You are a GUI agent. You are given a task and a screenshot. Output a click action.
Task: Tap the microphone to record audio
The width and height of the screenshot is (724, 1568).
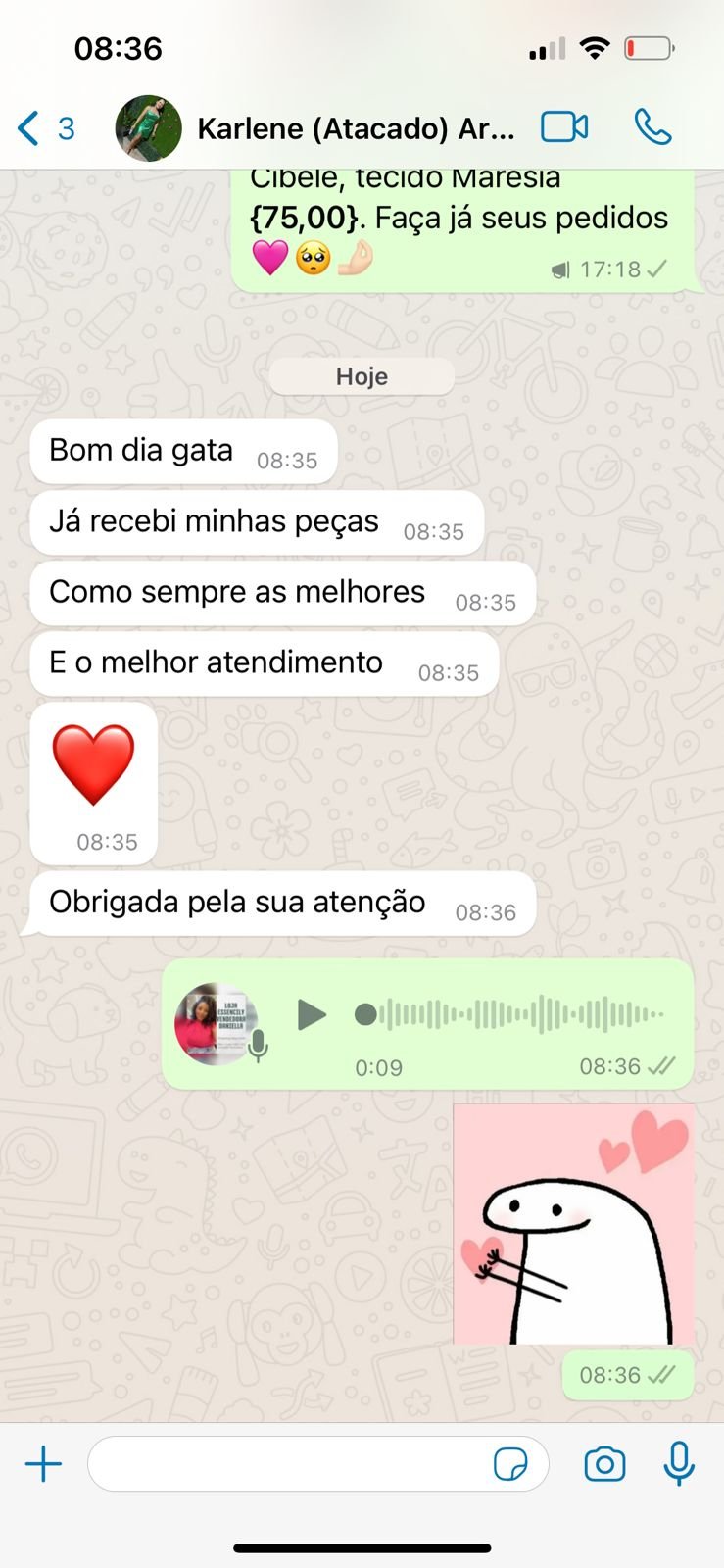pyautogui.click(x=679, y=1465)
